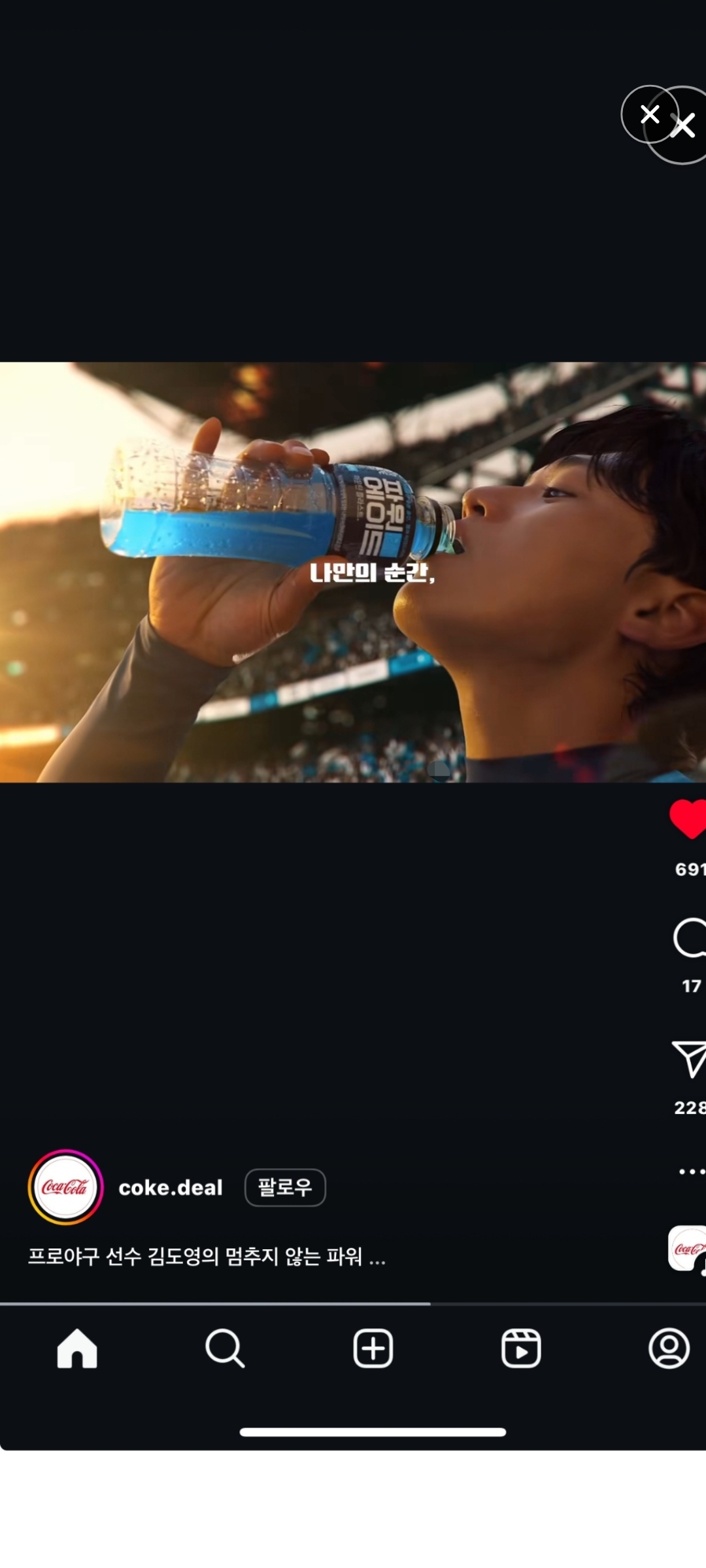This screenshot has height=1568, width=706.
Task: Open the Profile tab
Action: [669, 1348]
